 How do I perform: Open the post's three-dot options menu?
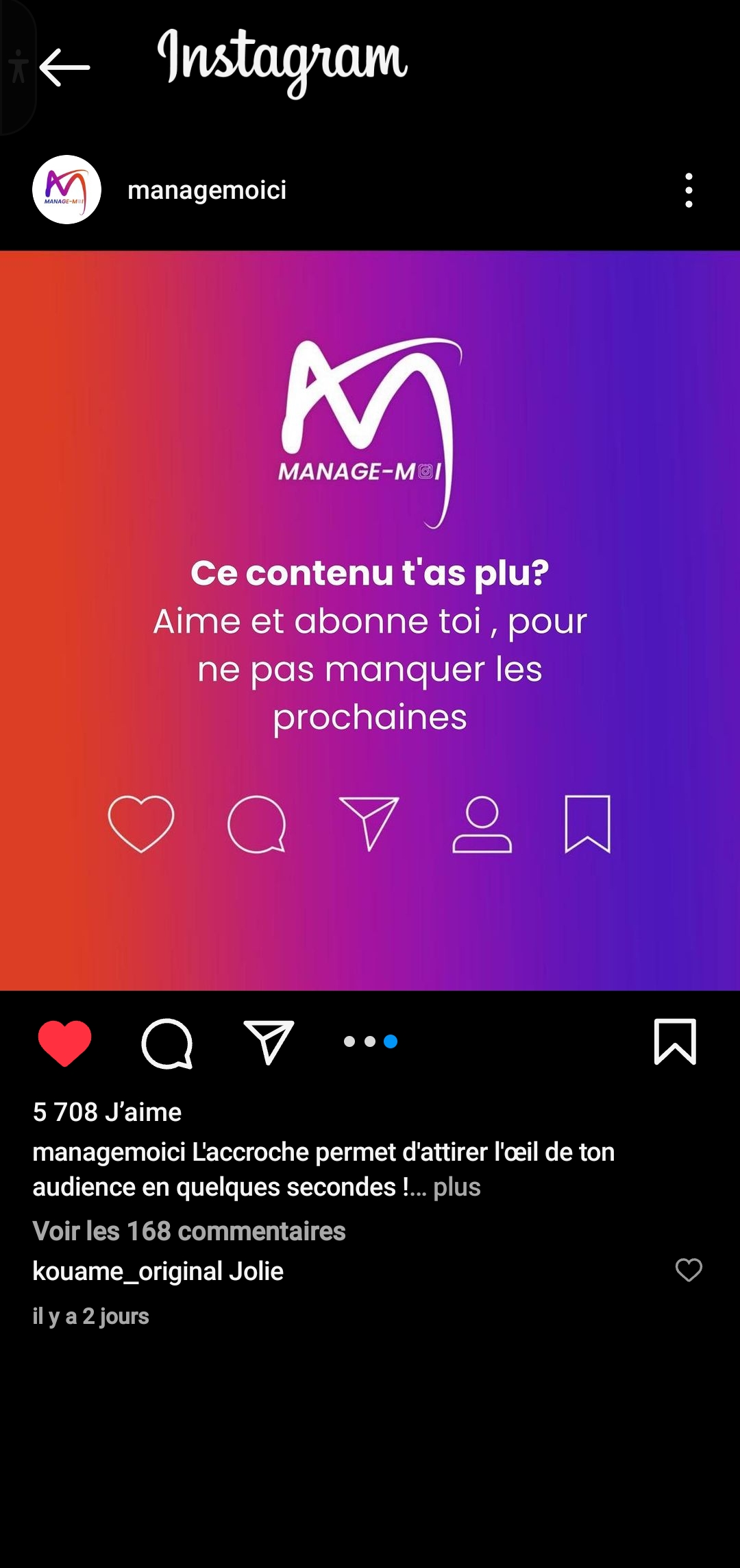click(689, 190)
